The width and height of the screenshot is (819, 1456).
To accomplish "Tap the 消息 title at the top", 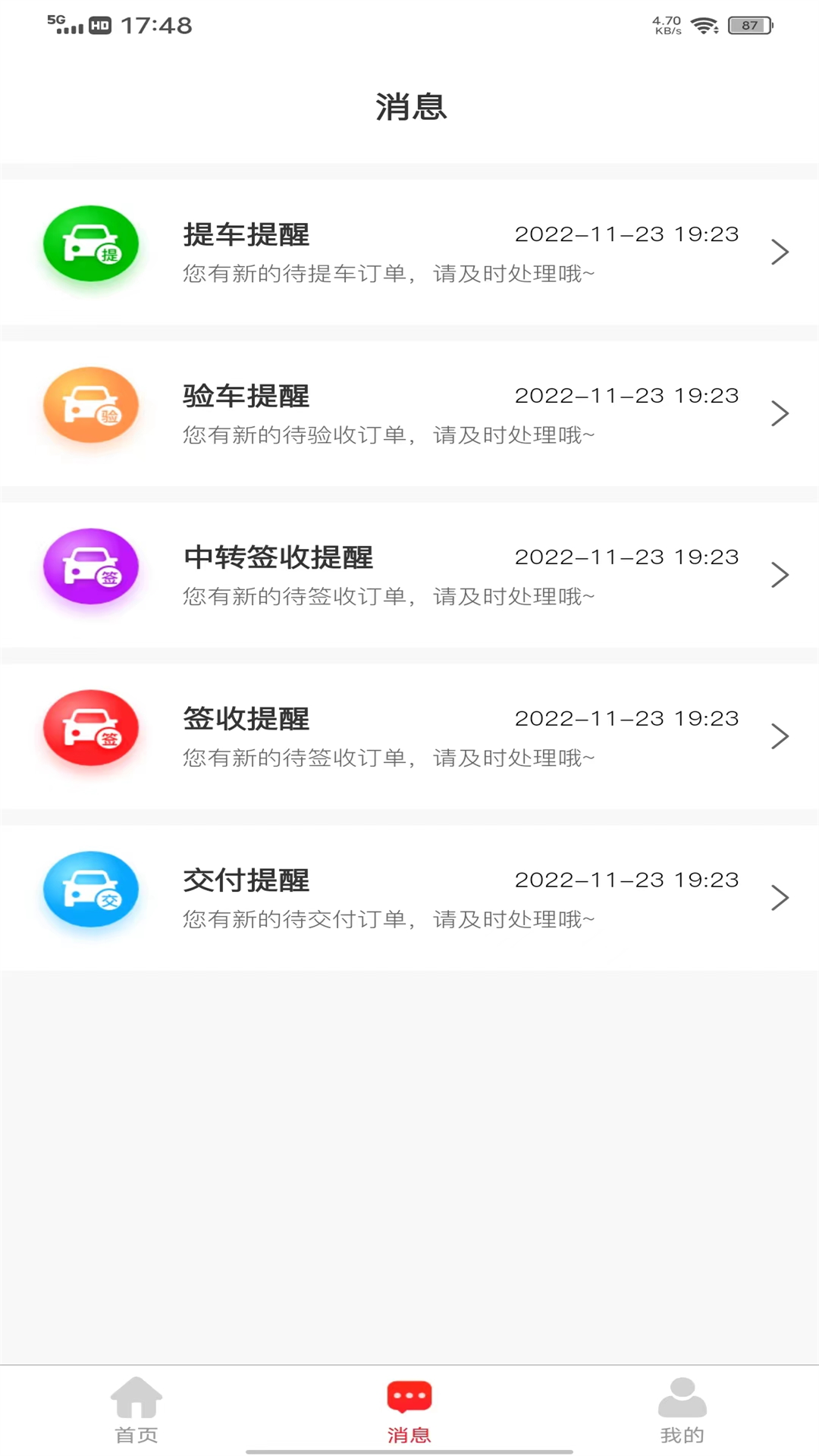I will 409,106.
